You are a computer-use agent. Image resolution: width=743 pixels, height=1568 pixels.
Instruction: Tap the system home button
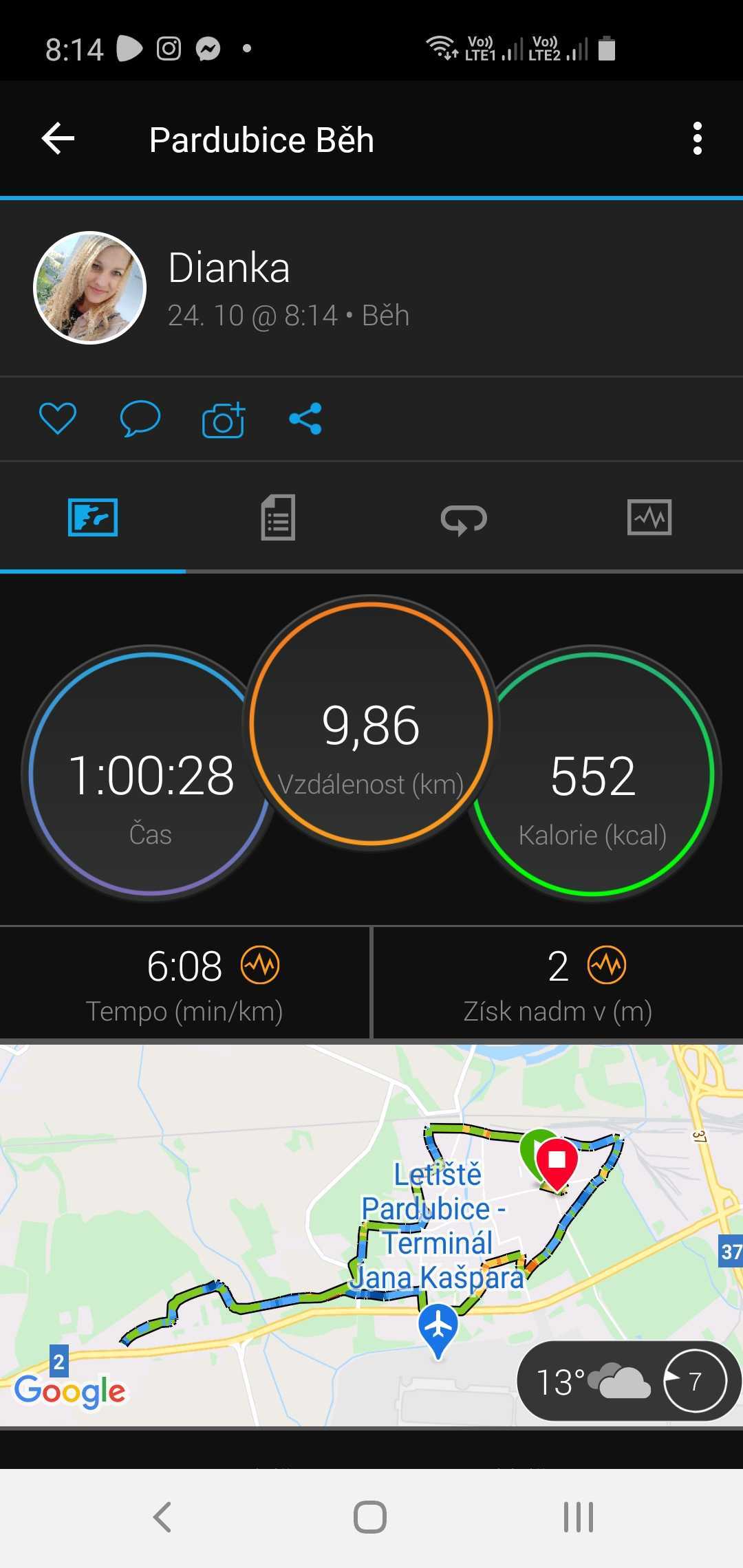coord(370,1517)
